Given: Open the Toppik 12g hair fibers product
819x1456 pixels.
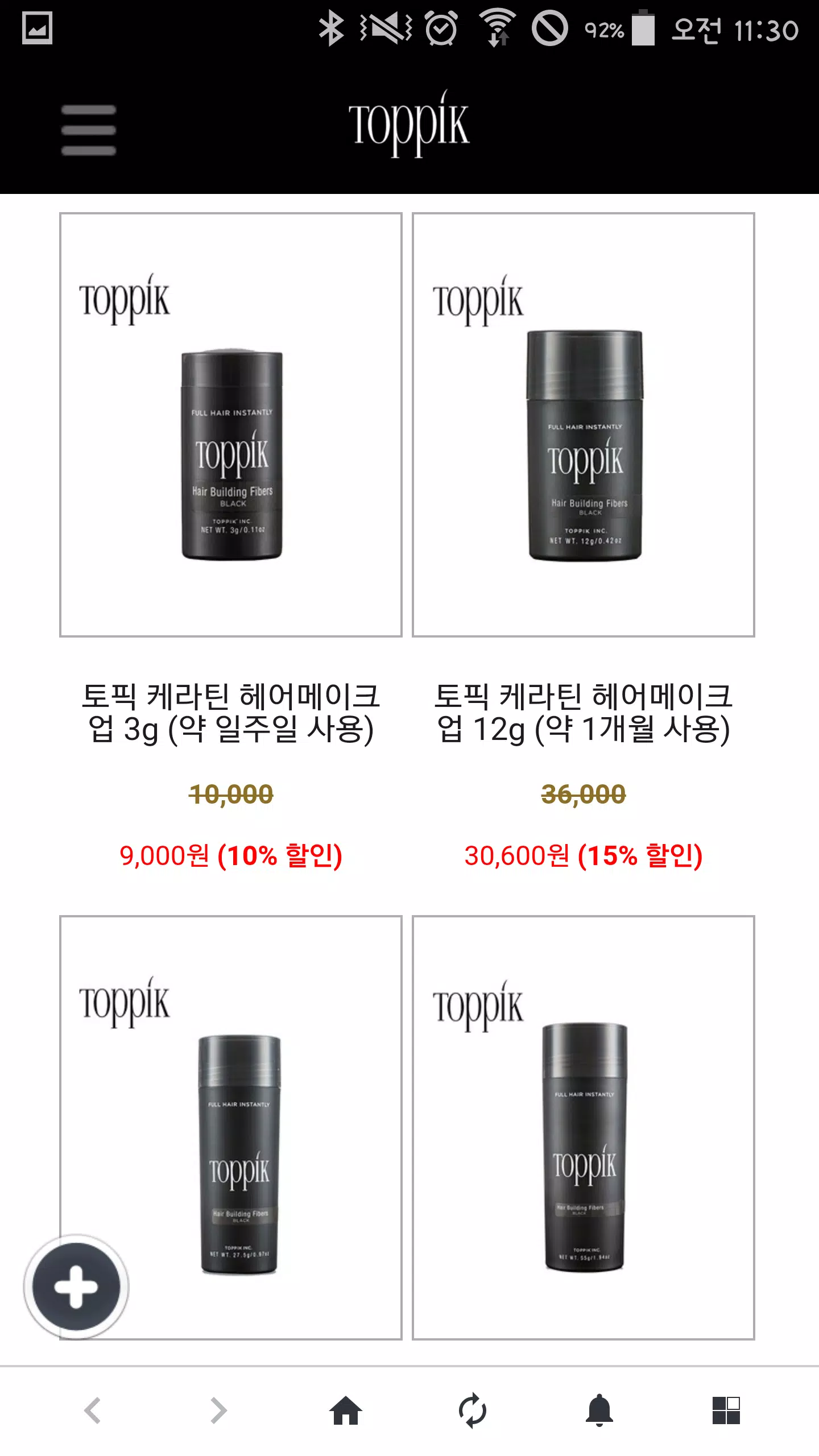Looking at the screenshot, I should click(x=583, y=425).
